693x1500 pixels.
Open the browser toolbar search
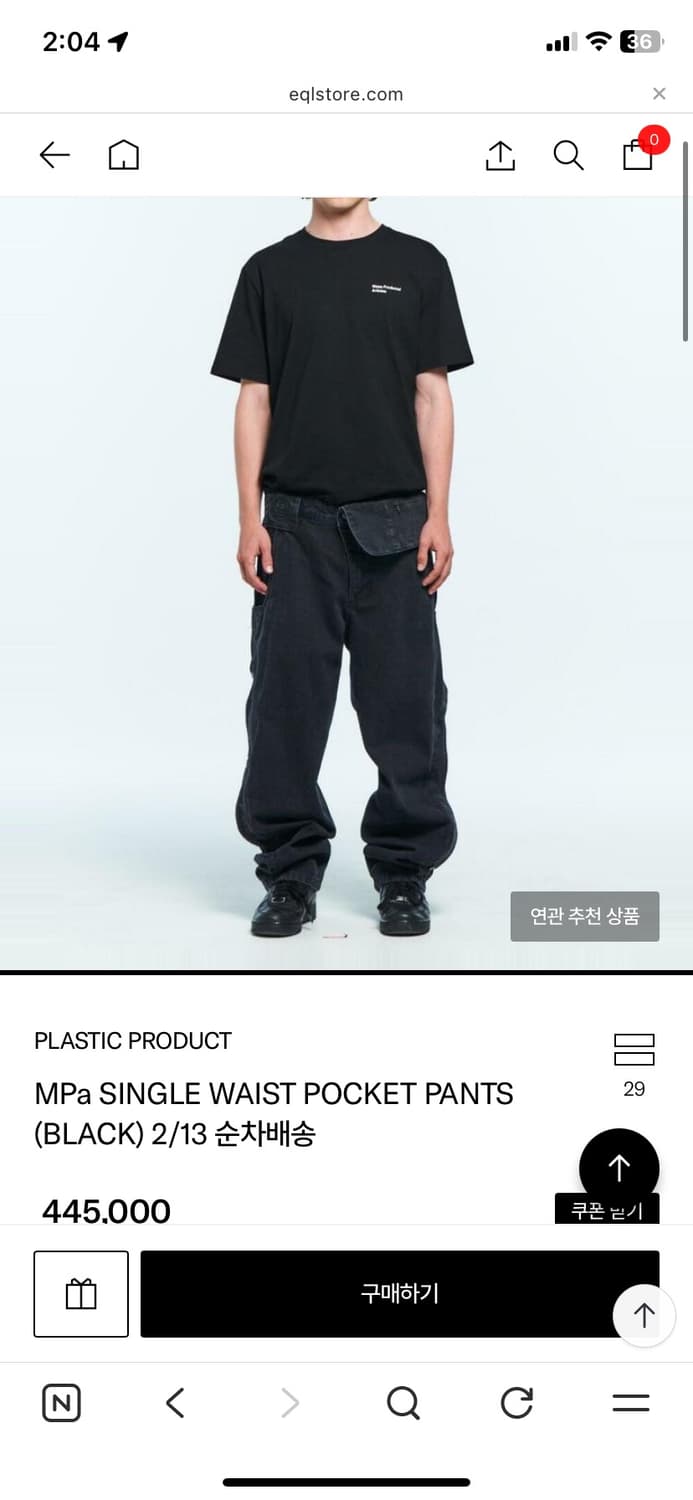pyautogui.click(x=403, y=1403)
